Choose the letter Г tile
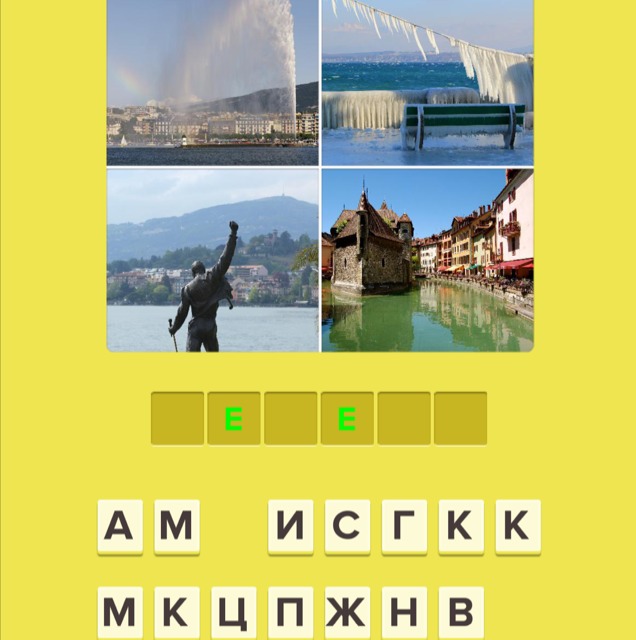636x640 pixels. (405, 527)
